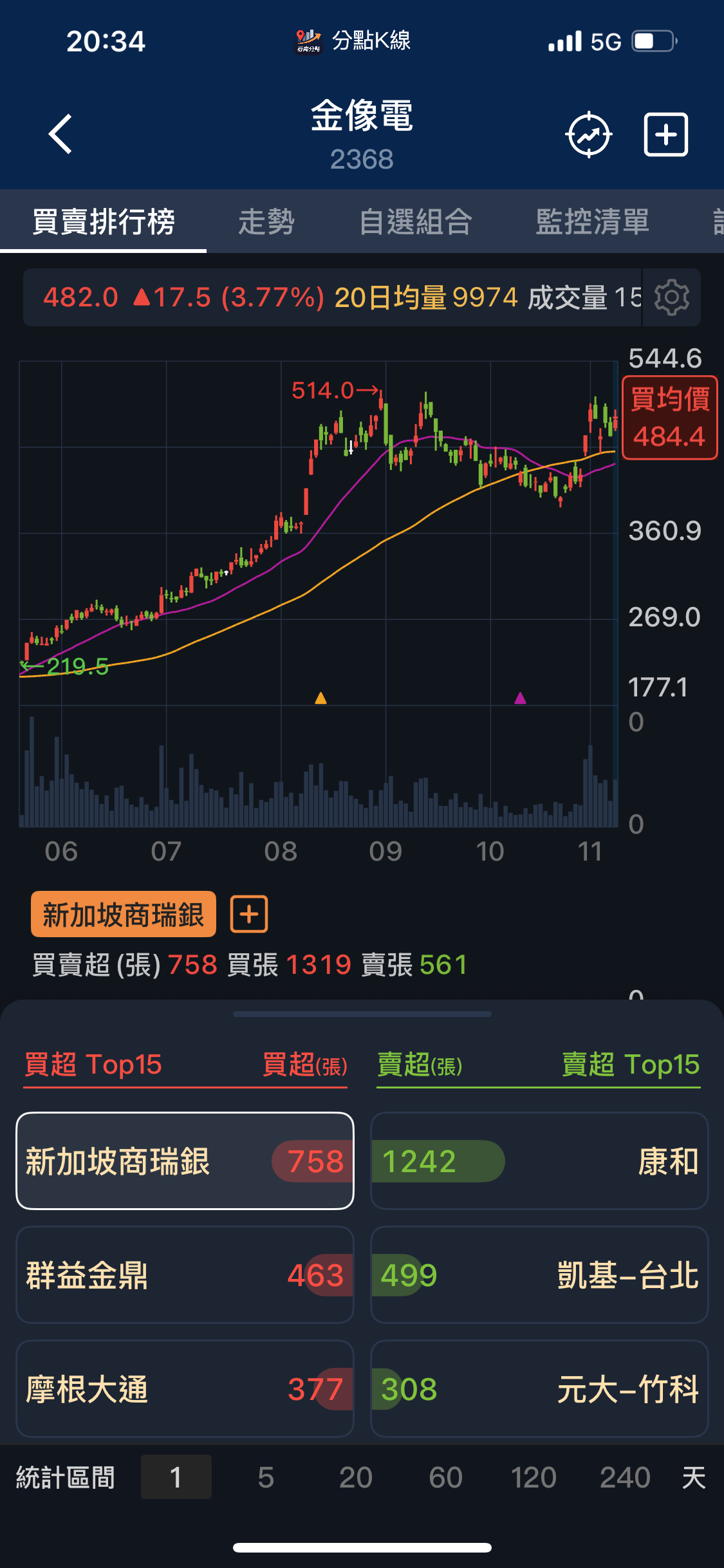This screenshot has width=724, height=1568.
Task: Select 元大-竹科 in the sell ranking
Action: point(539,1389)
